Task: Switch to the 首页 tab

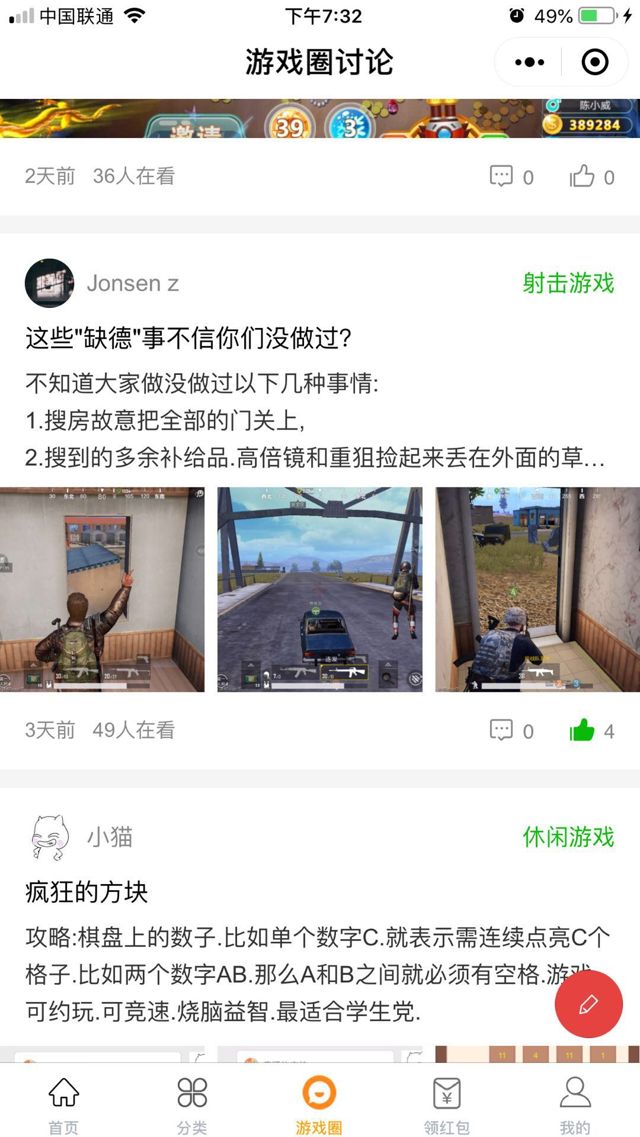Action: [x=63, y=1104]
